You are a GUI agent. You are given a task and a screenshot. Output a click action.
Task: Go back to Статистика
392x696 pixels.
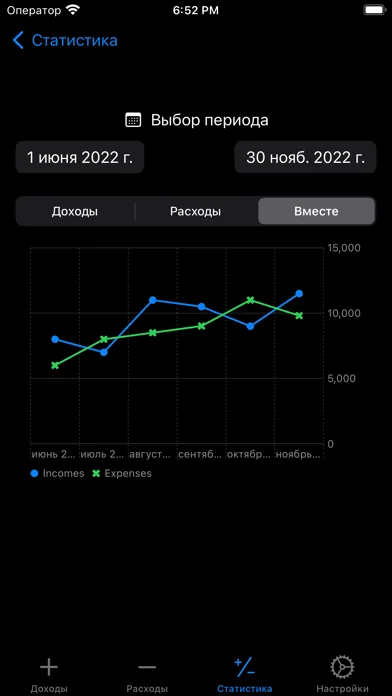coord(65,40)
